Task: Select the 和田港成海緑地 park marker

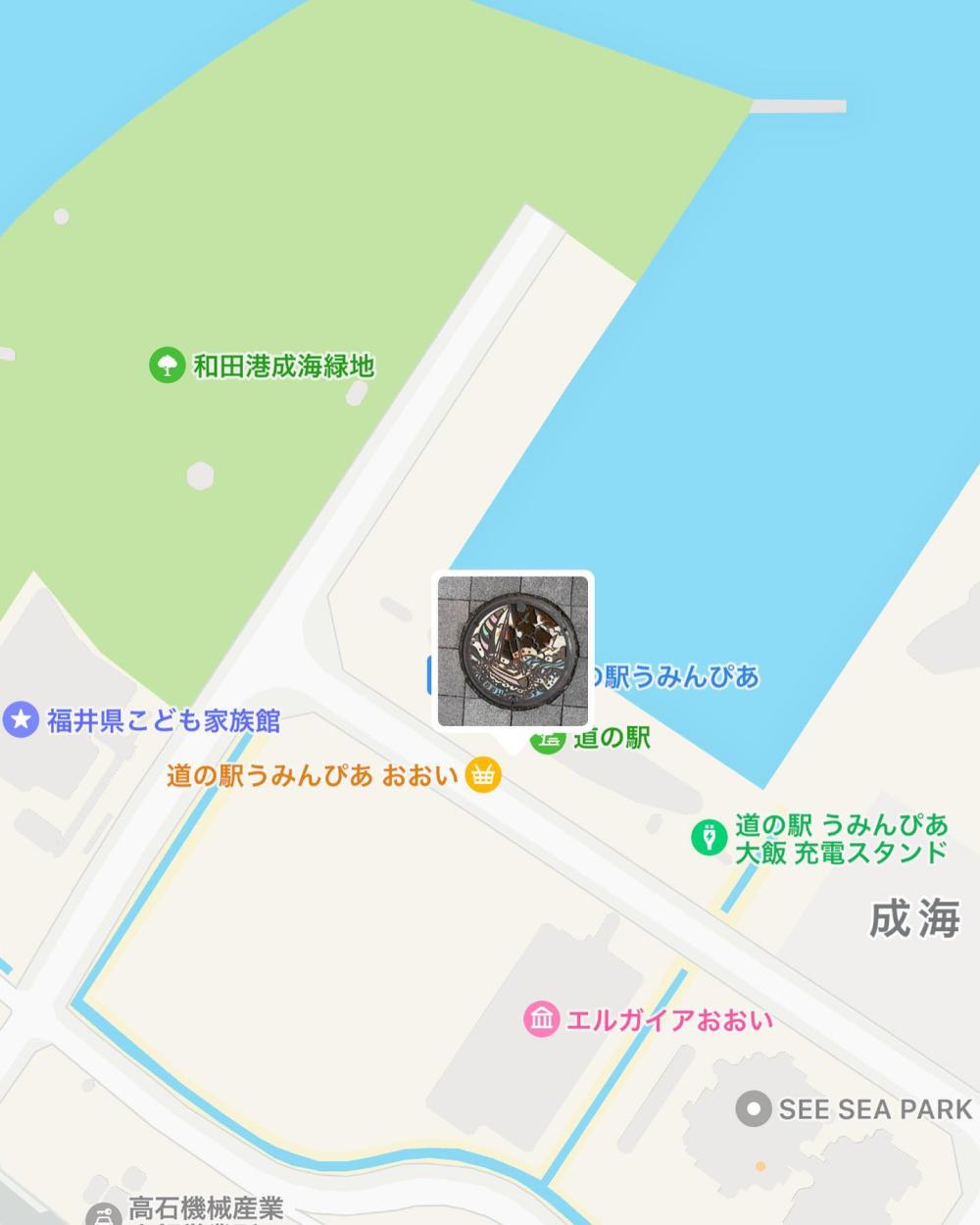Action: (x=168, y=366)
